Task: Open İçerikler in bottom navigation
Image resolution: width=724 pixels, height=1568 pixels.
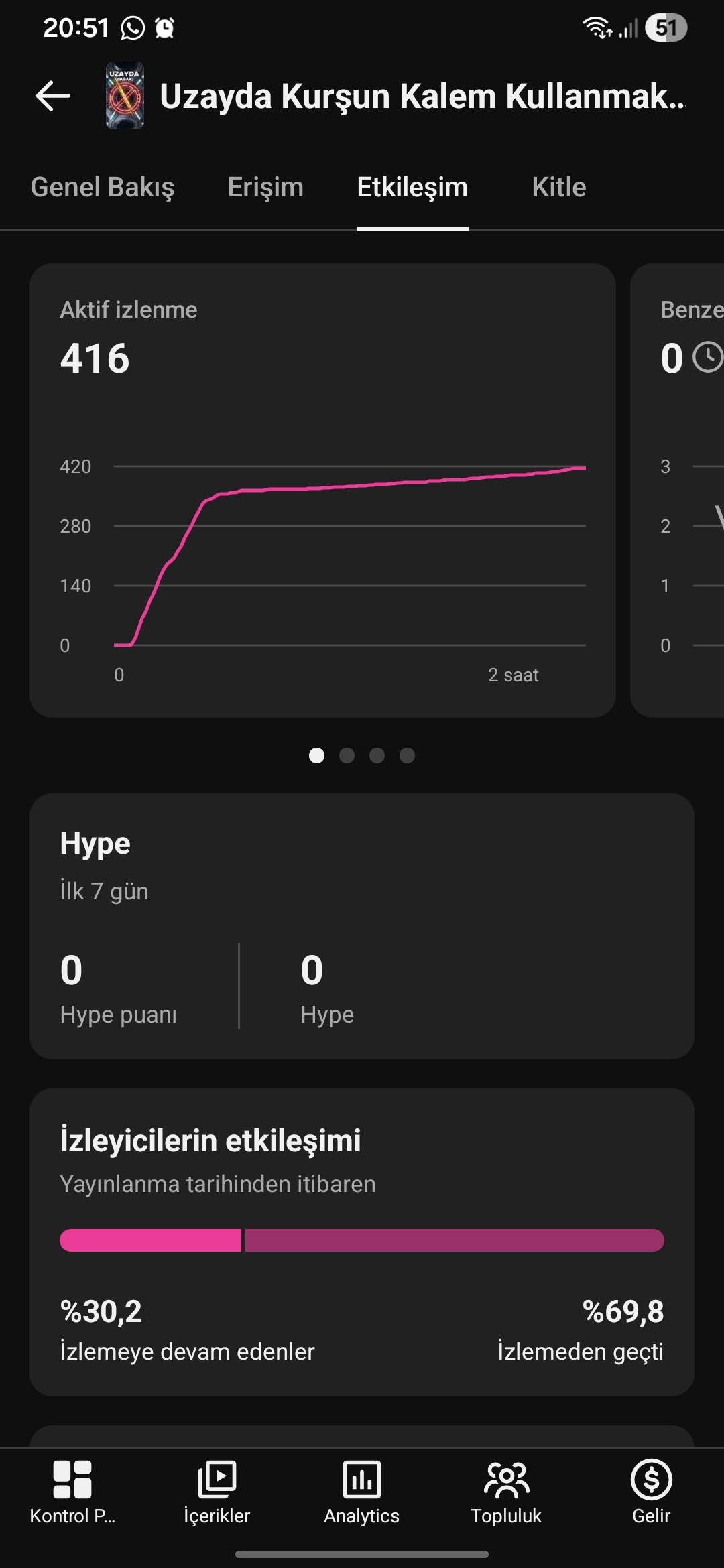Action: click(217, 1492)
